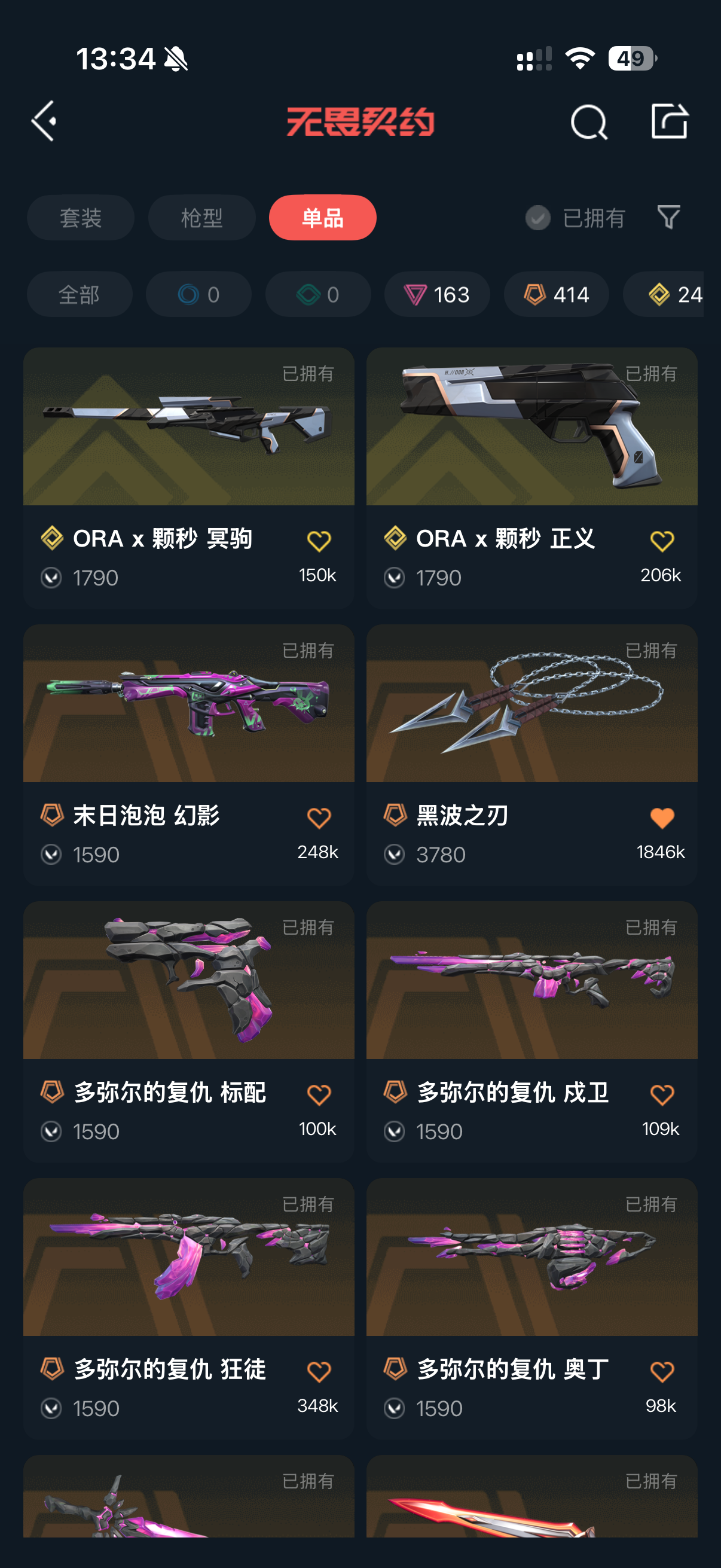Screen dimensions: 721x1568
Task: Open the ORA x 颗秒 冥驹 card
Action: point(188,478)
